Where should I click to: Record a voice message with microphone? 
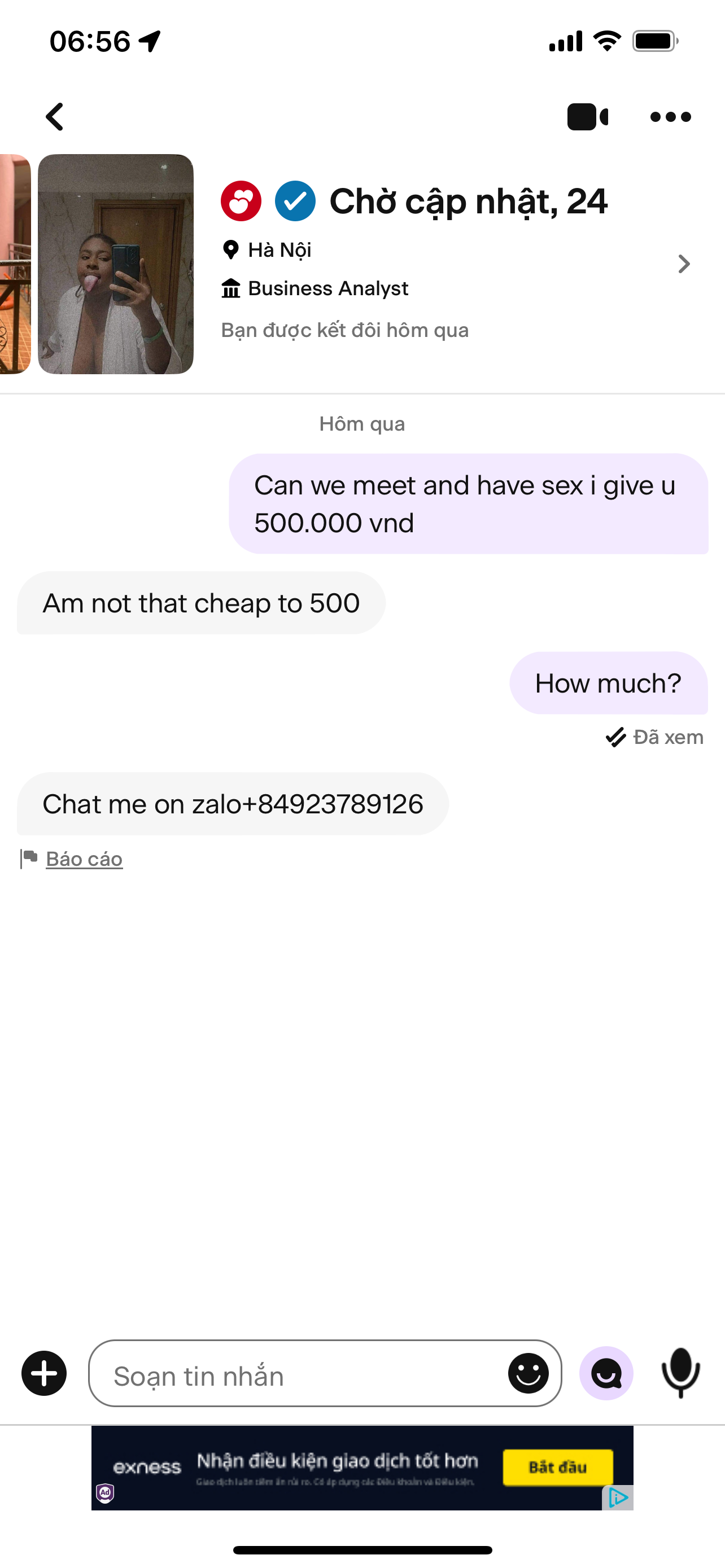[x=680, y=1373]
